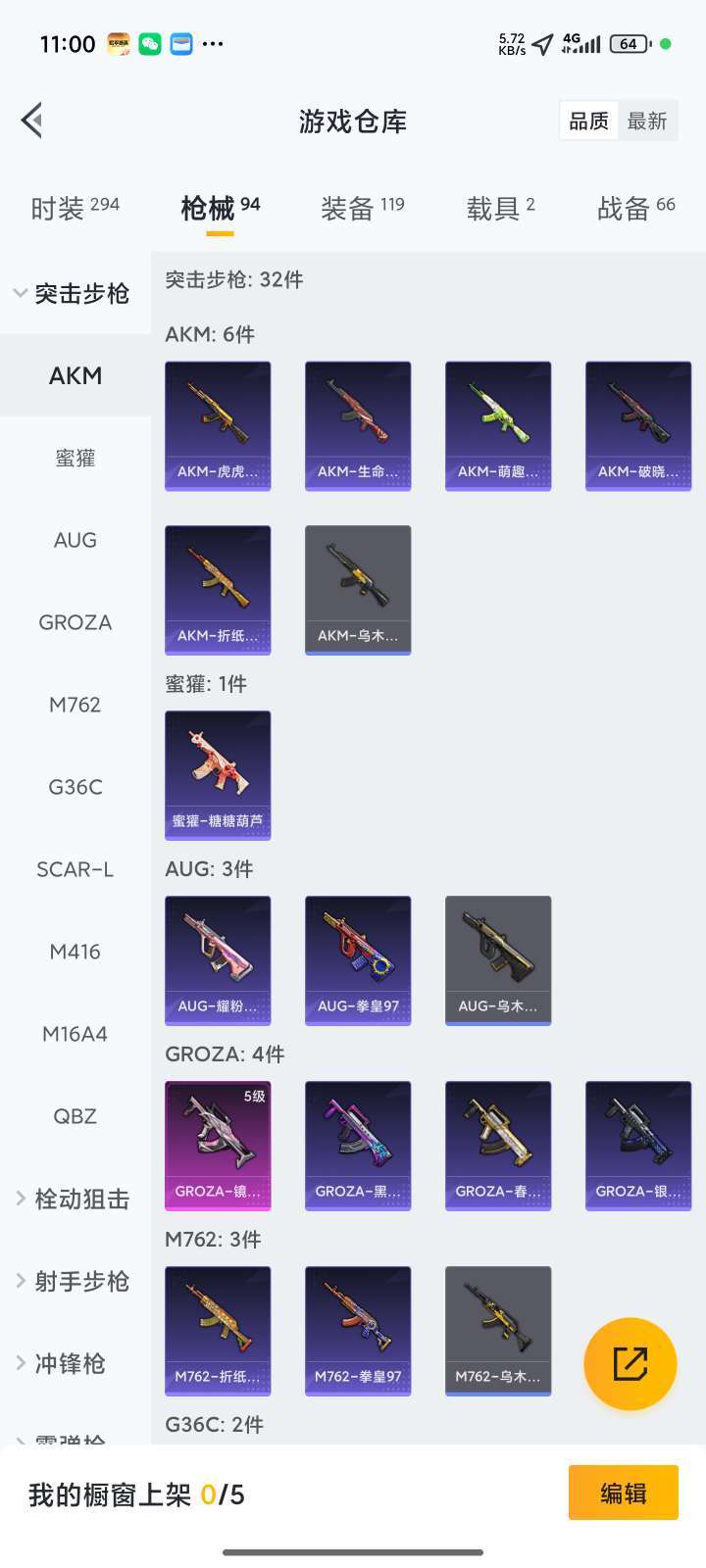Open the AKM-虎虎 skin card
Screen dimensions: 706x1568
pyautogui.click(x=218, y=425)
